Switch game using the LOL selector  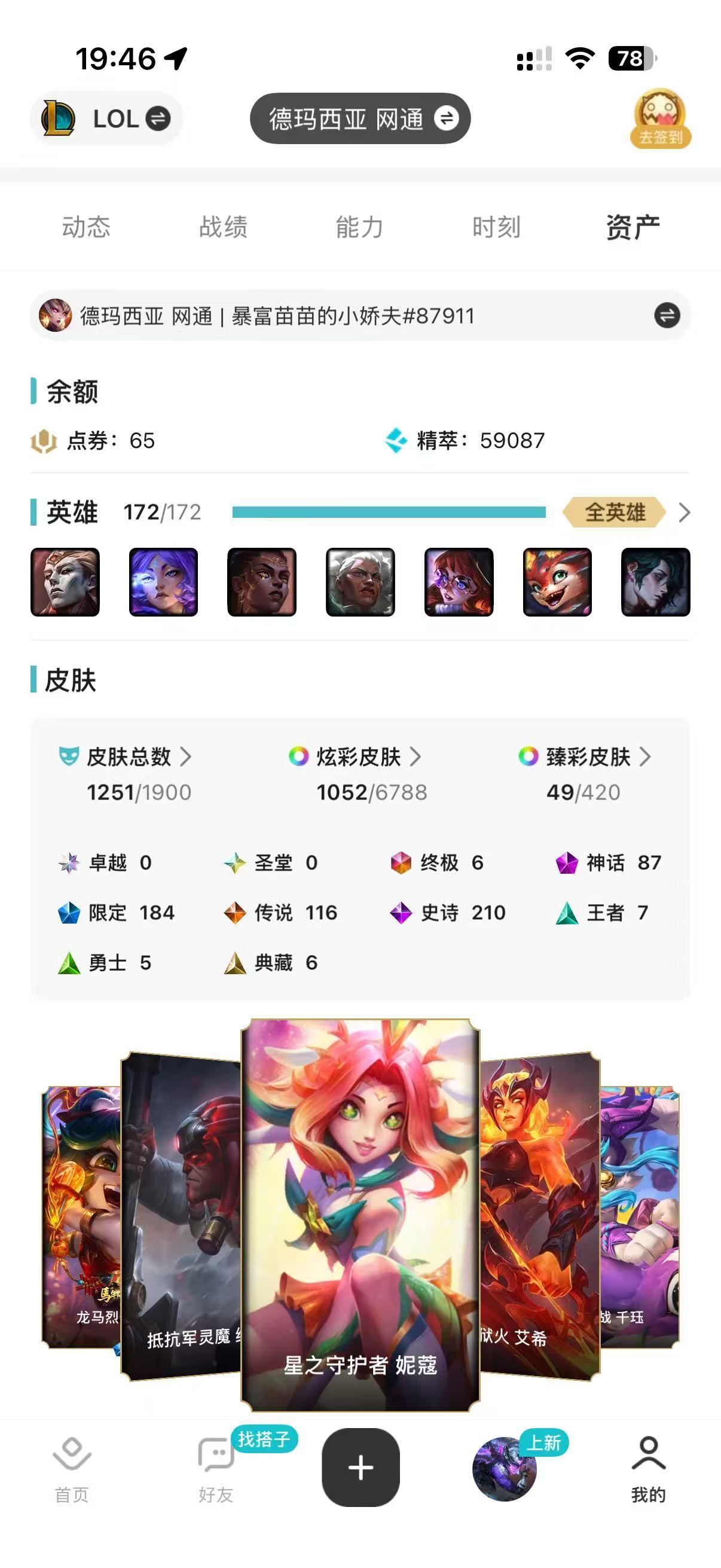(106, 118)
